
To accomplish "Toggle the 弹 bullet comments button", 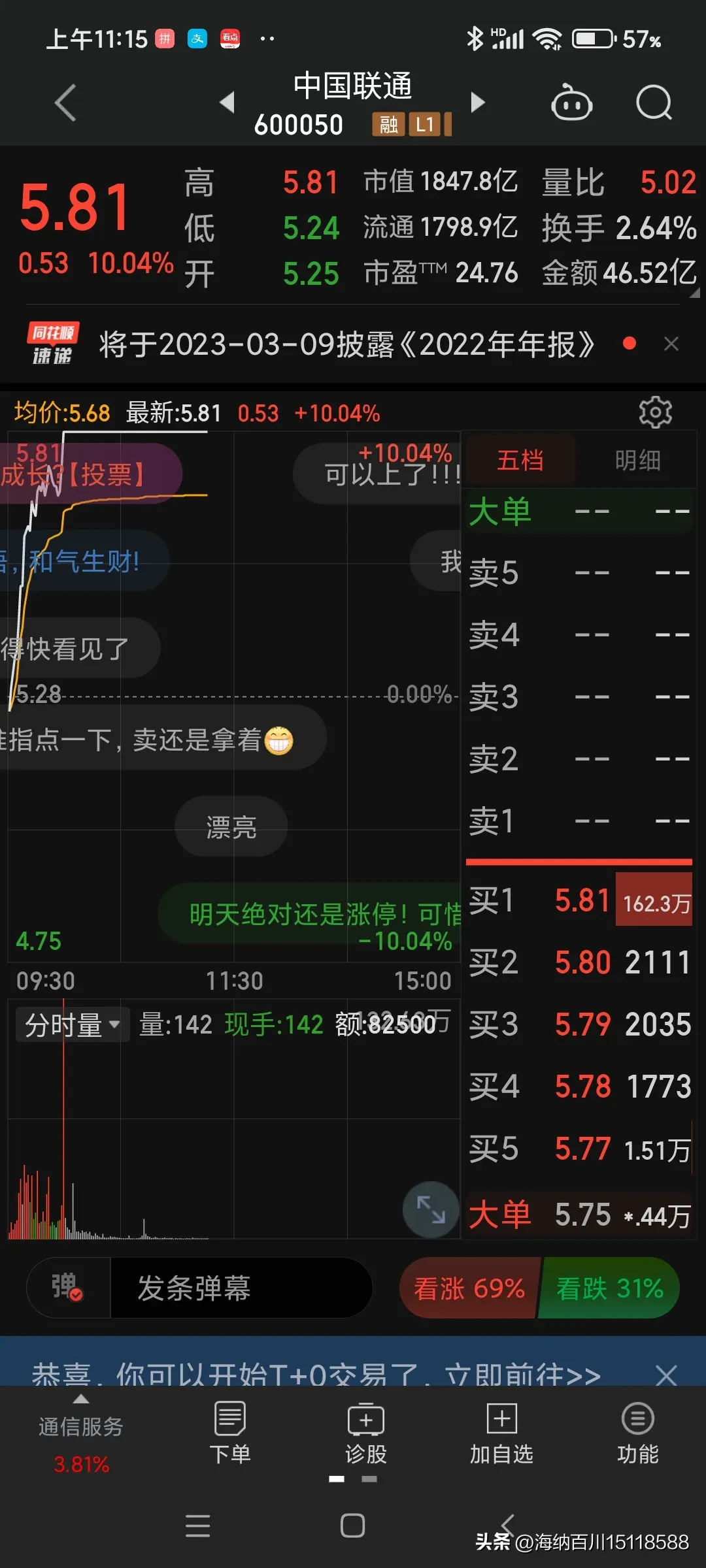I will tap(67, 1288).
